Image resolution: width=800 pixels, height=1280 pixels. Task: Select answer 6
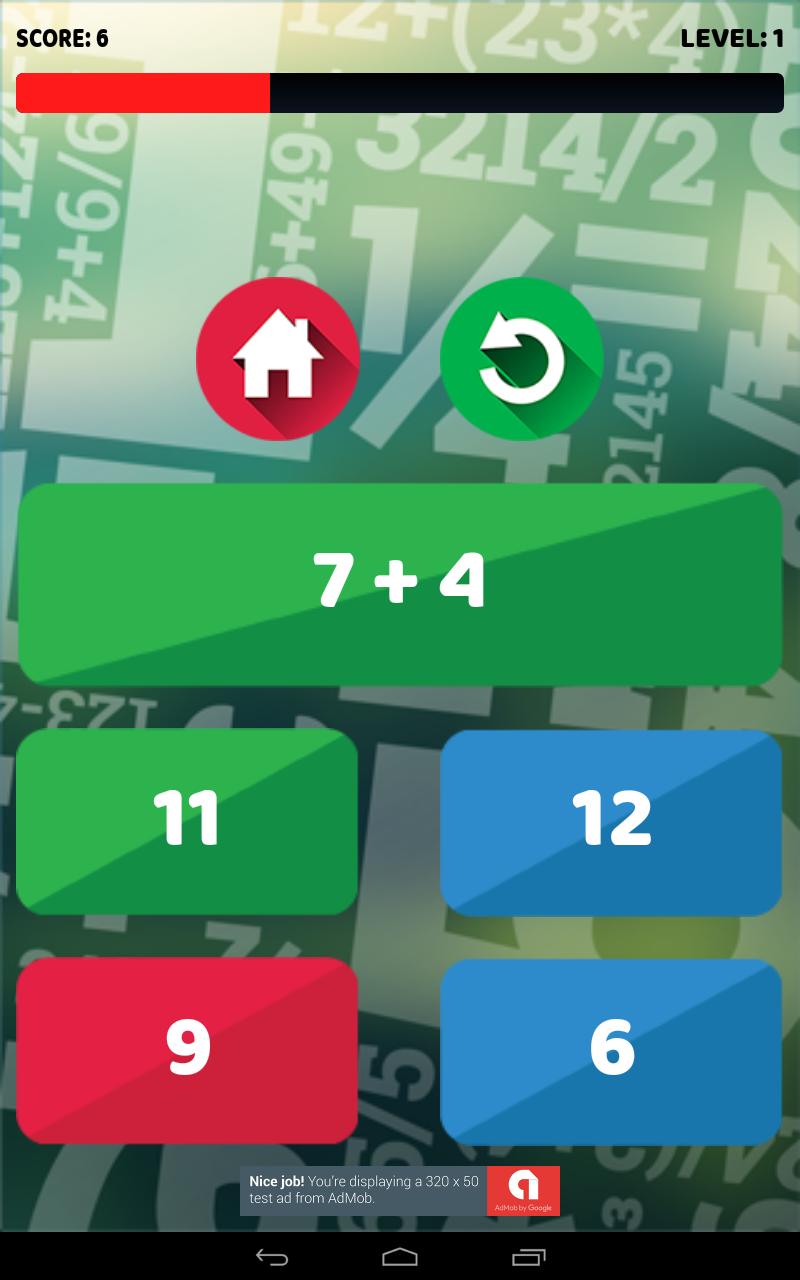[x=611, y=1050]
